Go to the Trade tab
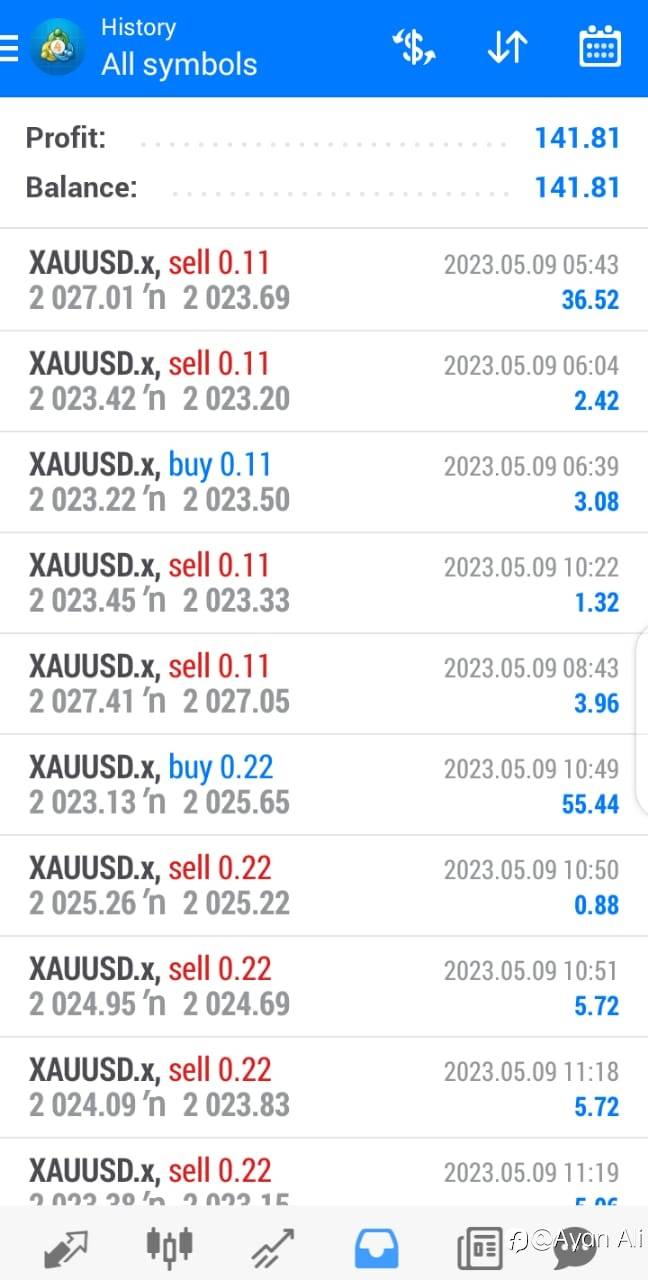This screenshot has width=648, height=1280. tap(272, 1247)
